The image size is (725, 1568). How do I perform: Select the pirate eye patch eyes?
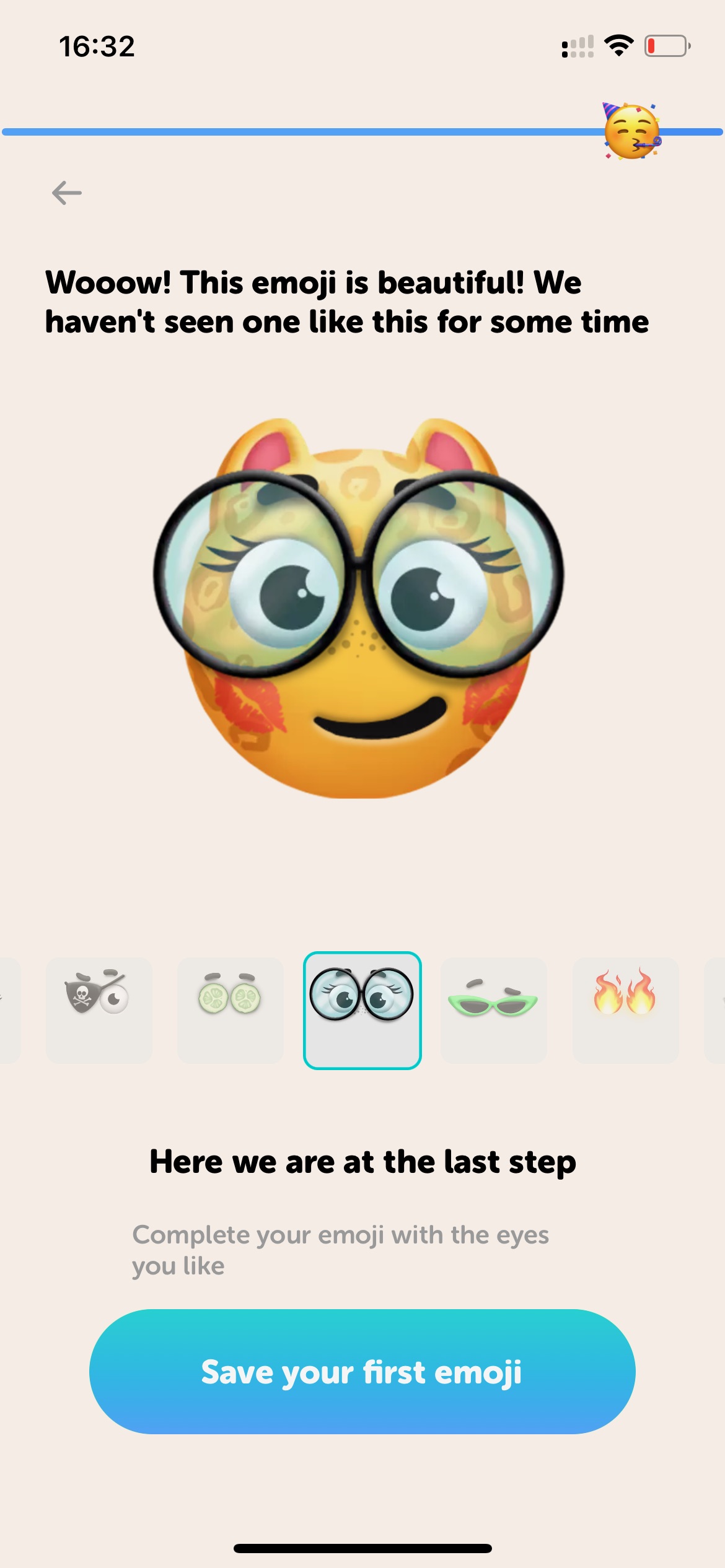click(x=99, y=1011)
